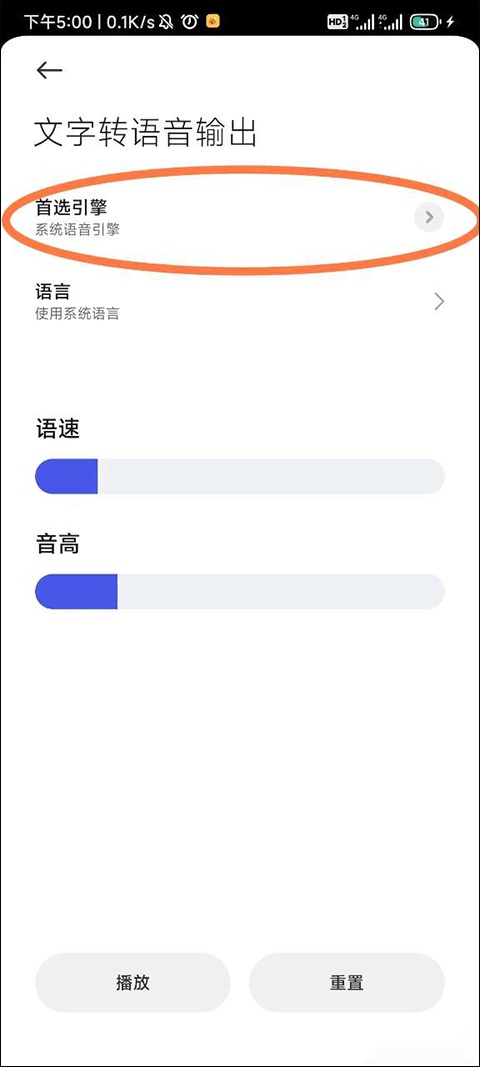Open the 语言 language setting
The height and width of the screenshot is (1067, 480).
coord(240,301)
